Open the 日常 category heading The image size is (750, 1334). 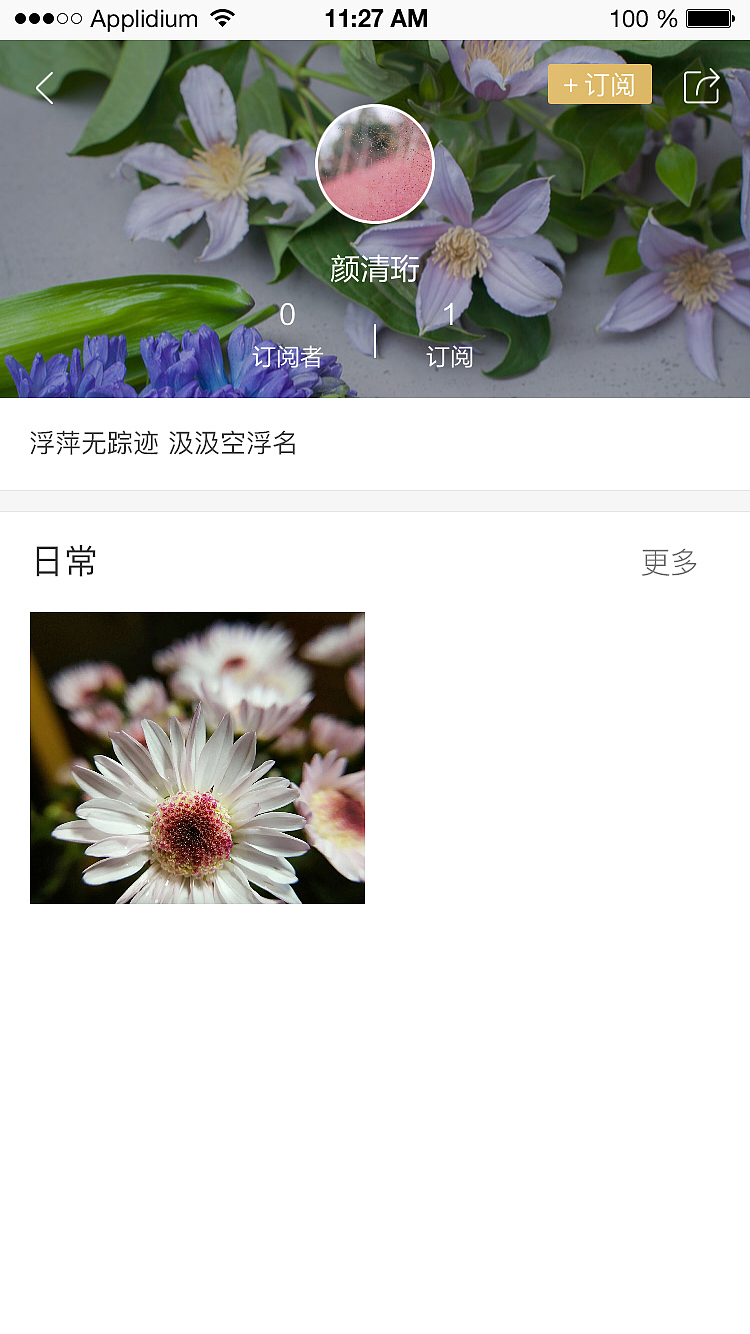point(65,562)
